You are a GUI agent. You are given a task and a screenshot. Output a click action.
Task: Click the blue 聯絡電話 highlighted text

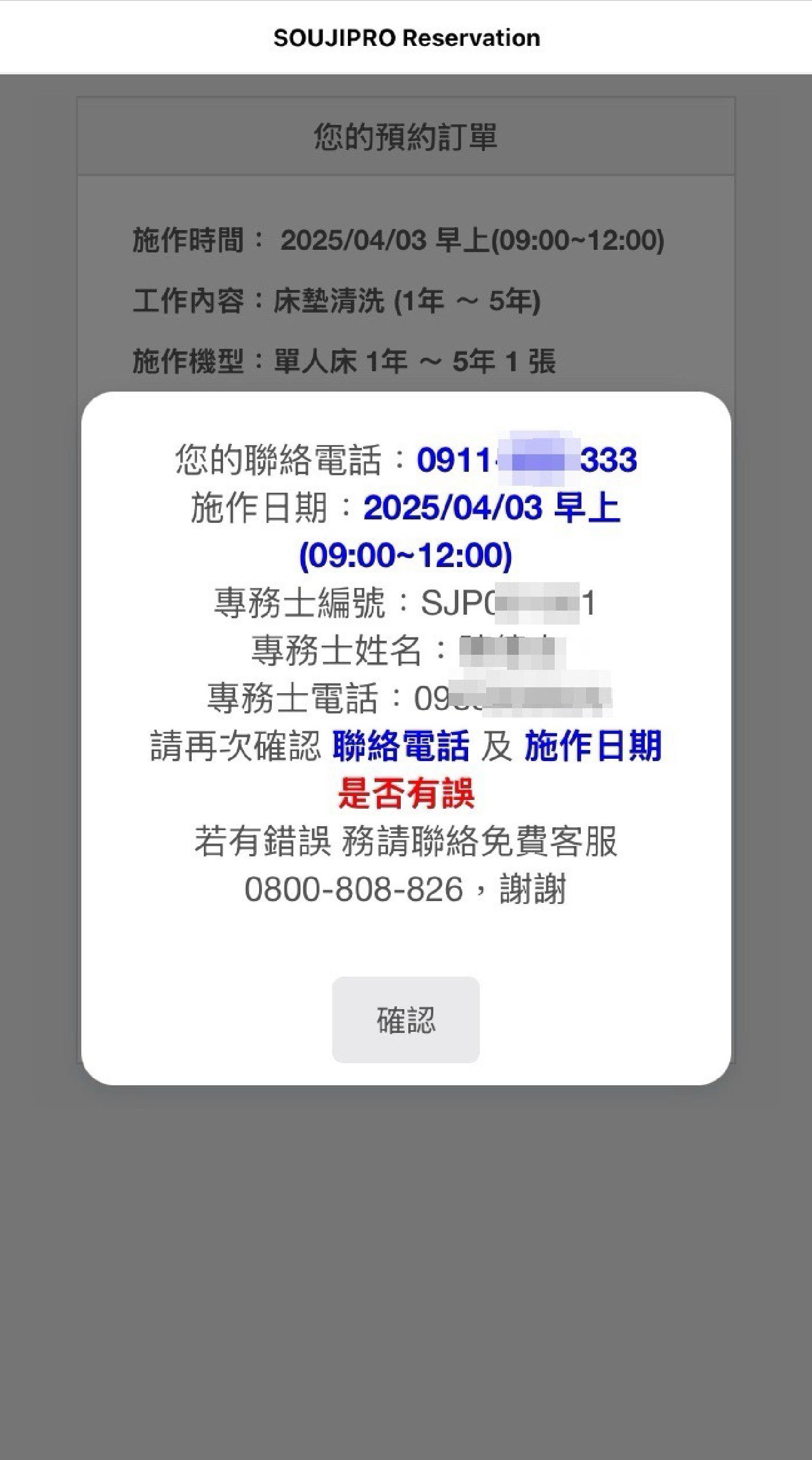(403, 751)
